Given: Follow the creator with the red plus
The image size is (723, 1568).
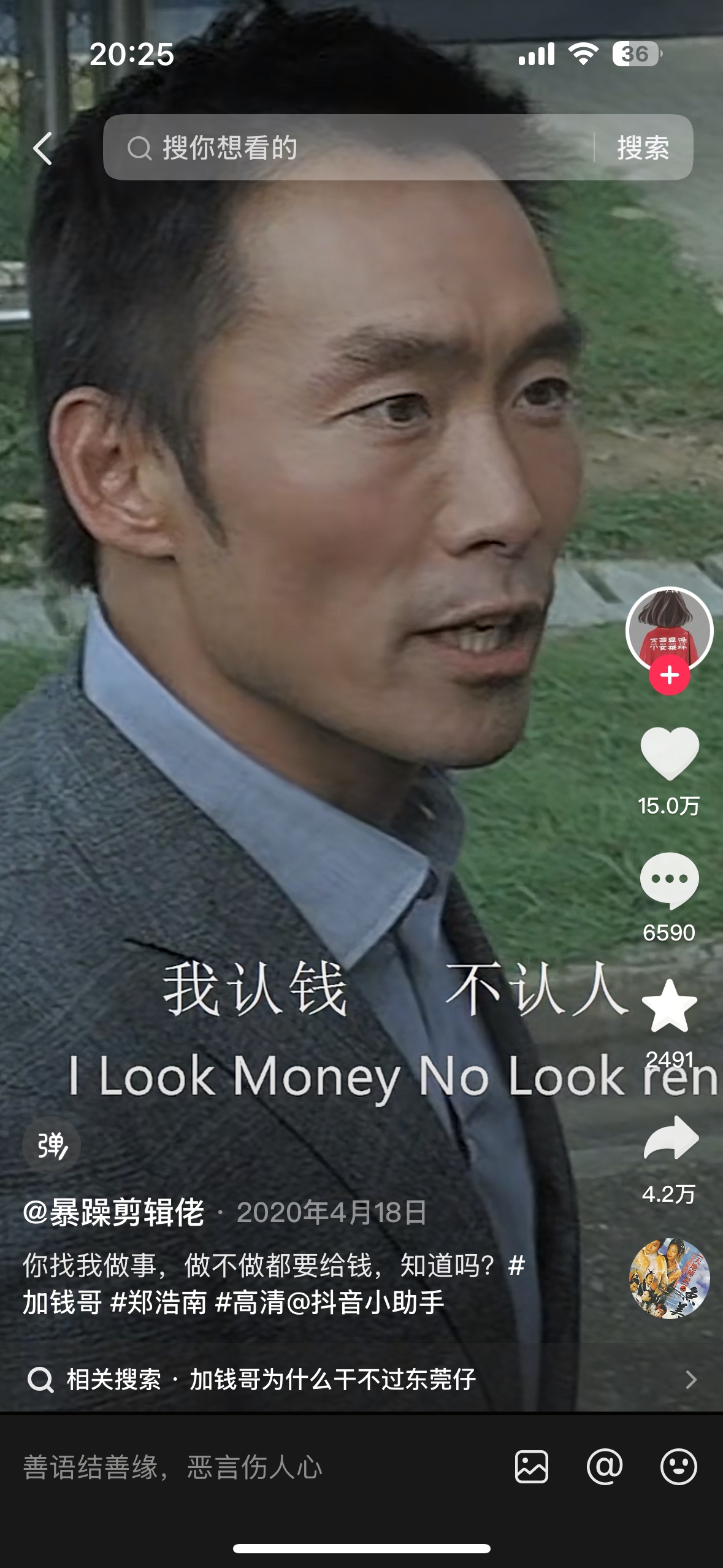Looking at the screenshot, I should (670, 675).
